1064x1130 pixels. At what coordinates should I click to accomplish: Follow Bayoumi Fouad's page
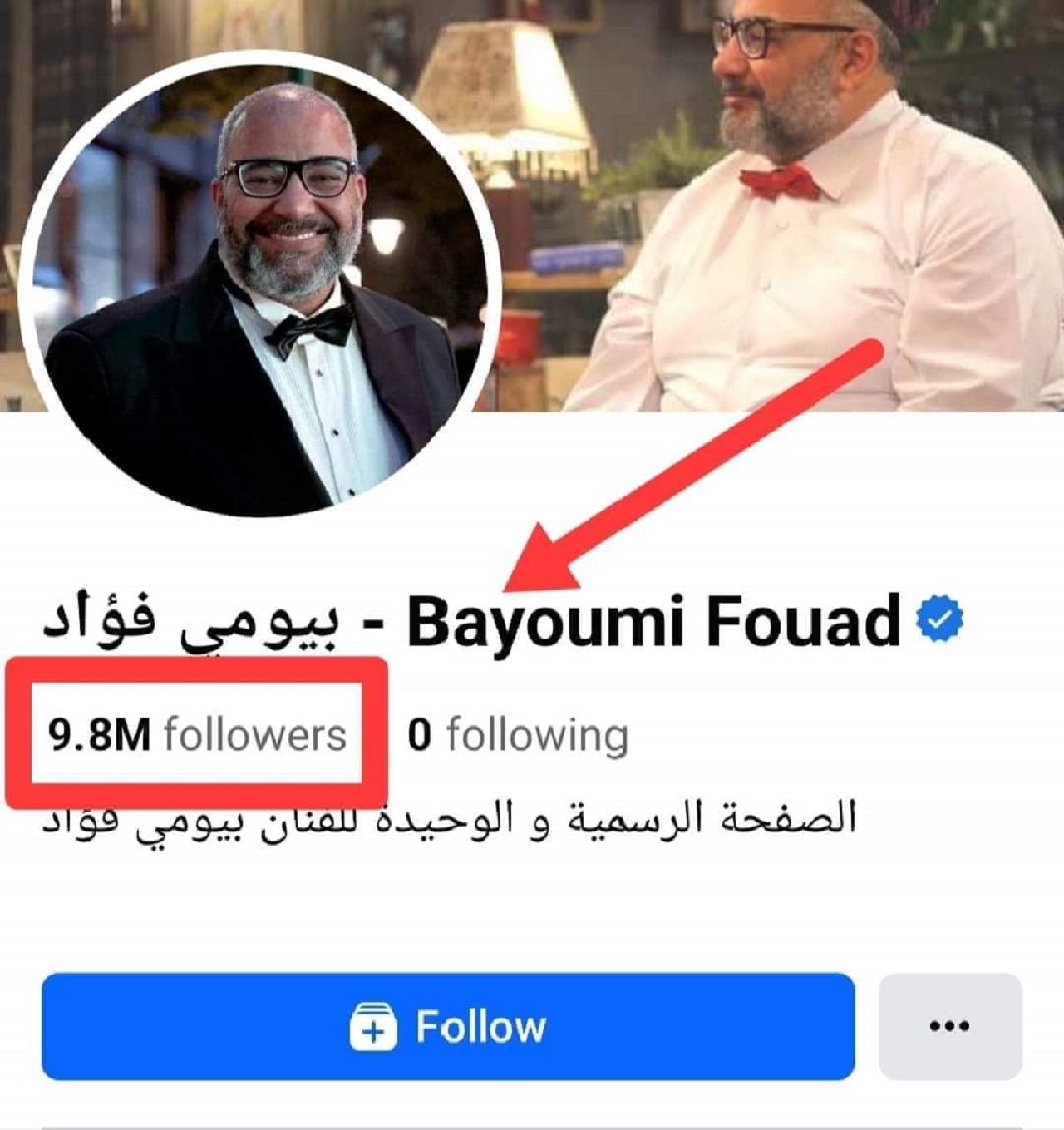(x=448, y=1026)
